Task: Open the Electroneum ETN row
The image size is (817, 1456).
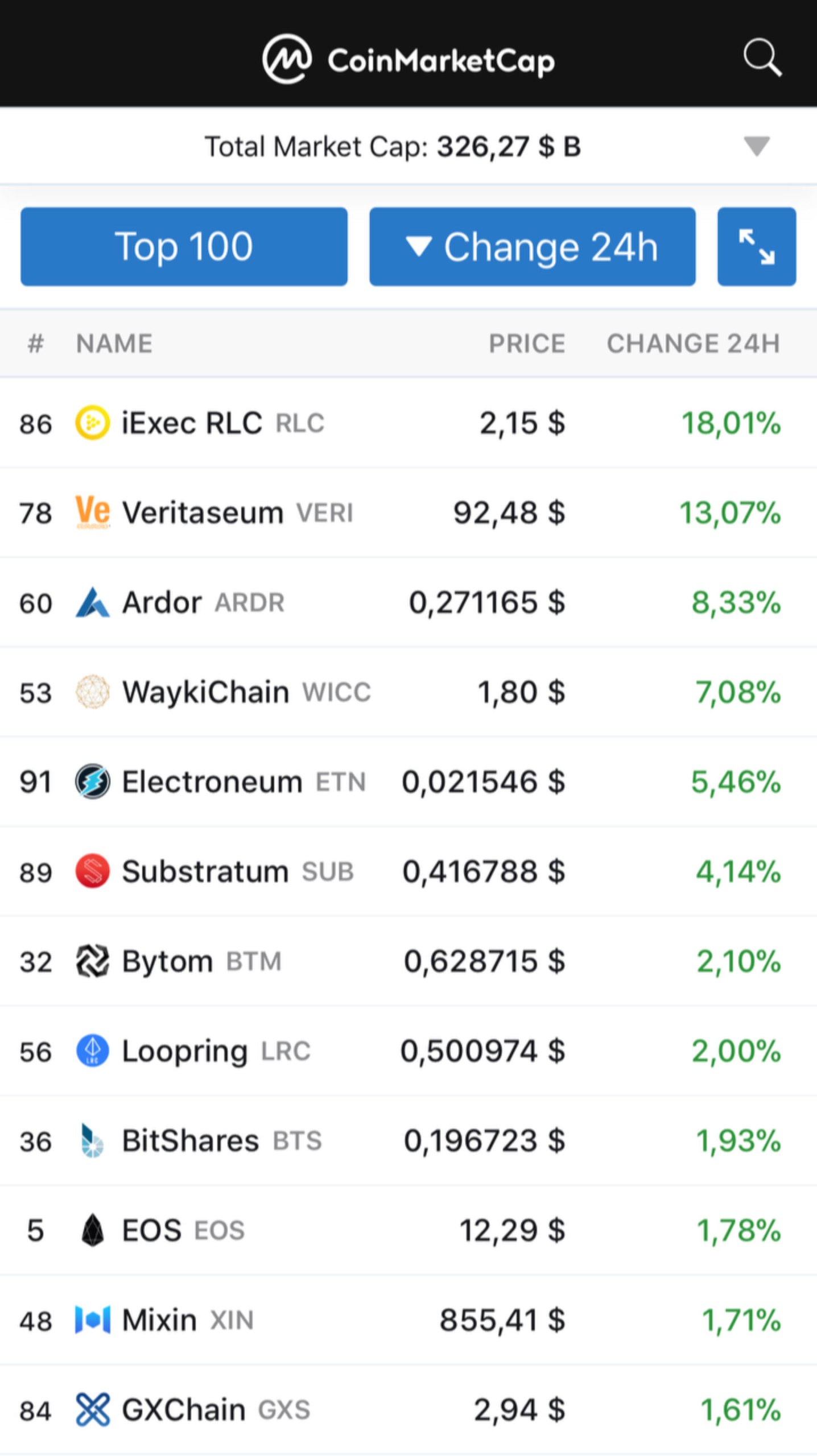Action: pyautogui.click(x=408, y=781)
